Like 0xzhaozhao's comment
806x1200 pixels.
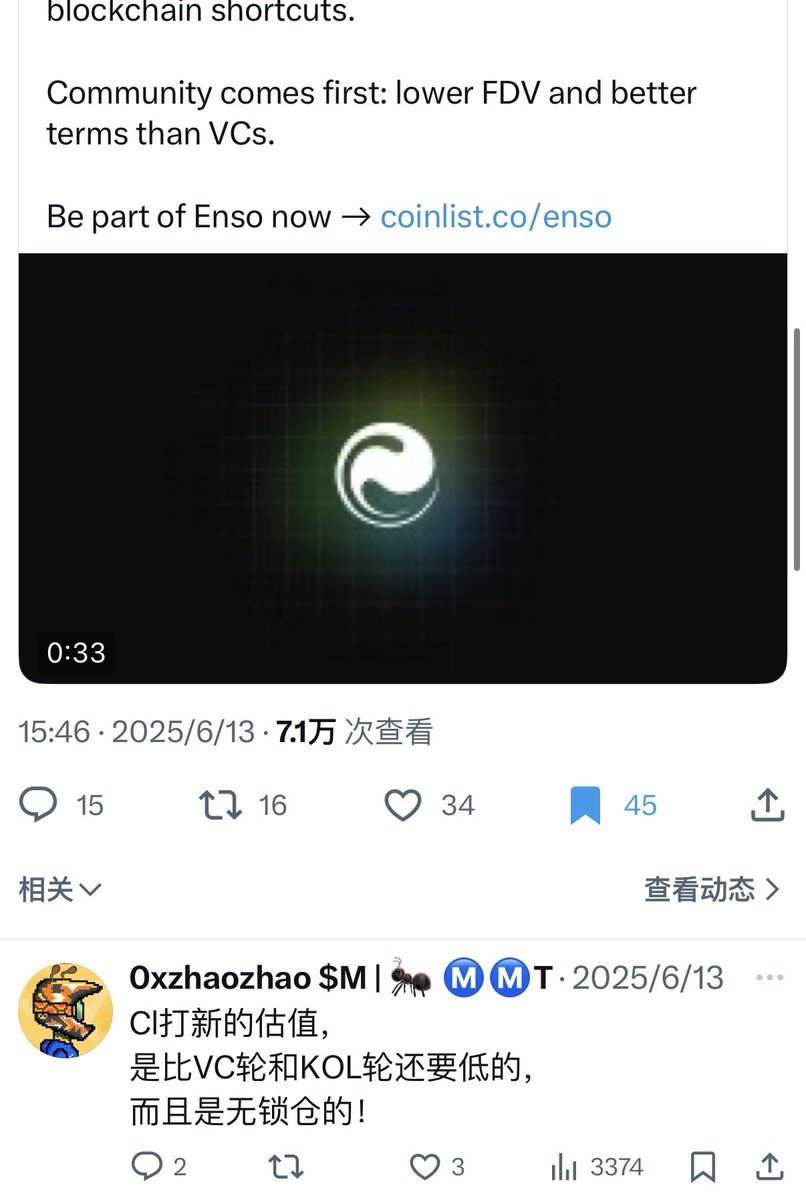tap(426, 1166)
